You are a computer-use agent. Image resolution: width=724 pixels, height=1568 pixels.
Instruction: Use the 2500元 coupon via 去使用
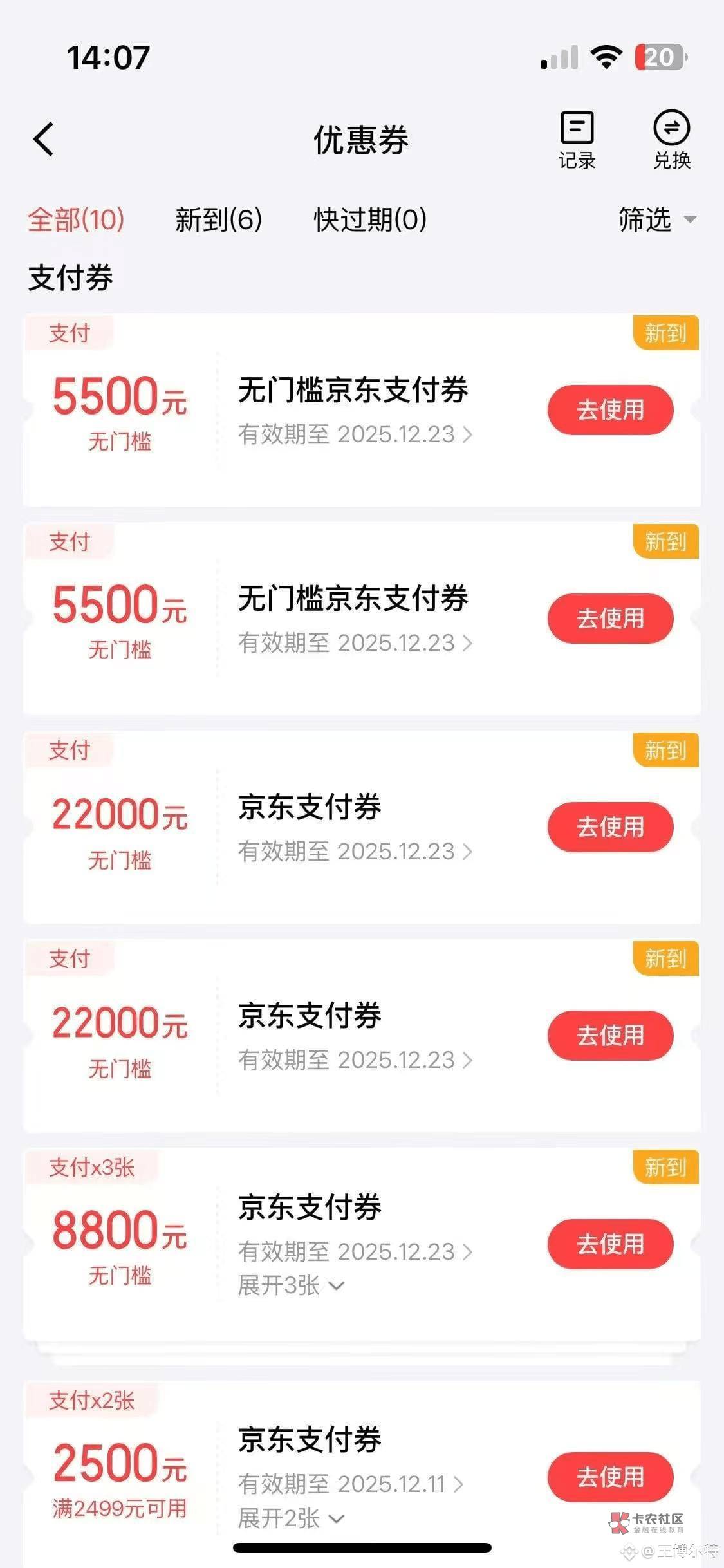click(610, 1477)
